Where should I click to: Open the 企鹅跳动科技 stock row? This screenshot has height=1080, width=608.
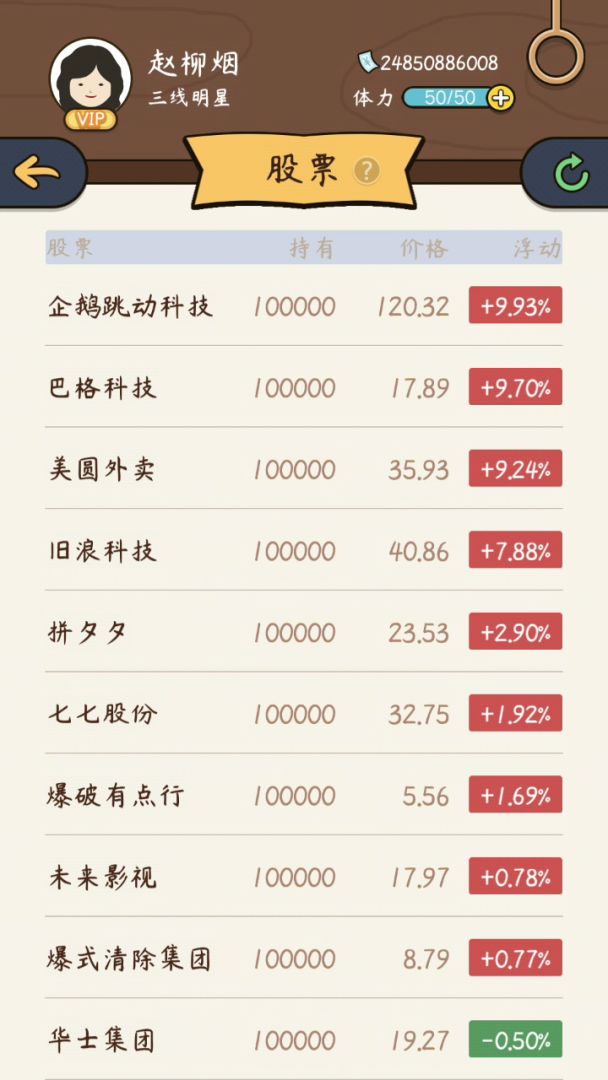(303, 306)
